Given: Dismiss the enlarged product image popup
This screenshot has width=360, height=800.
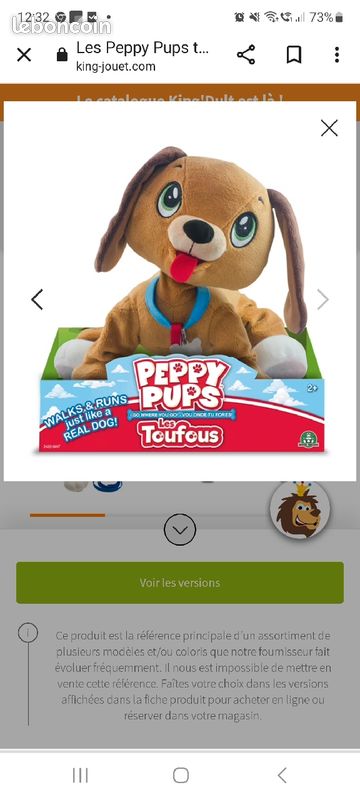Looking at the screenshot, I should [x=329, y=128].
